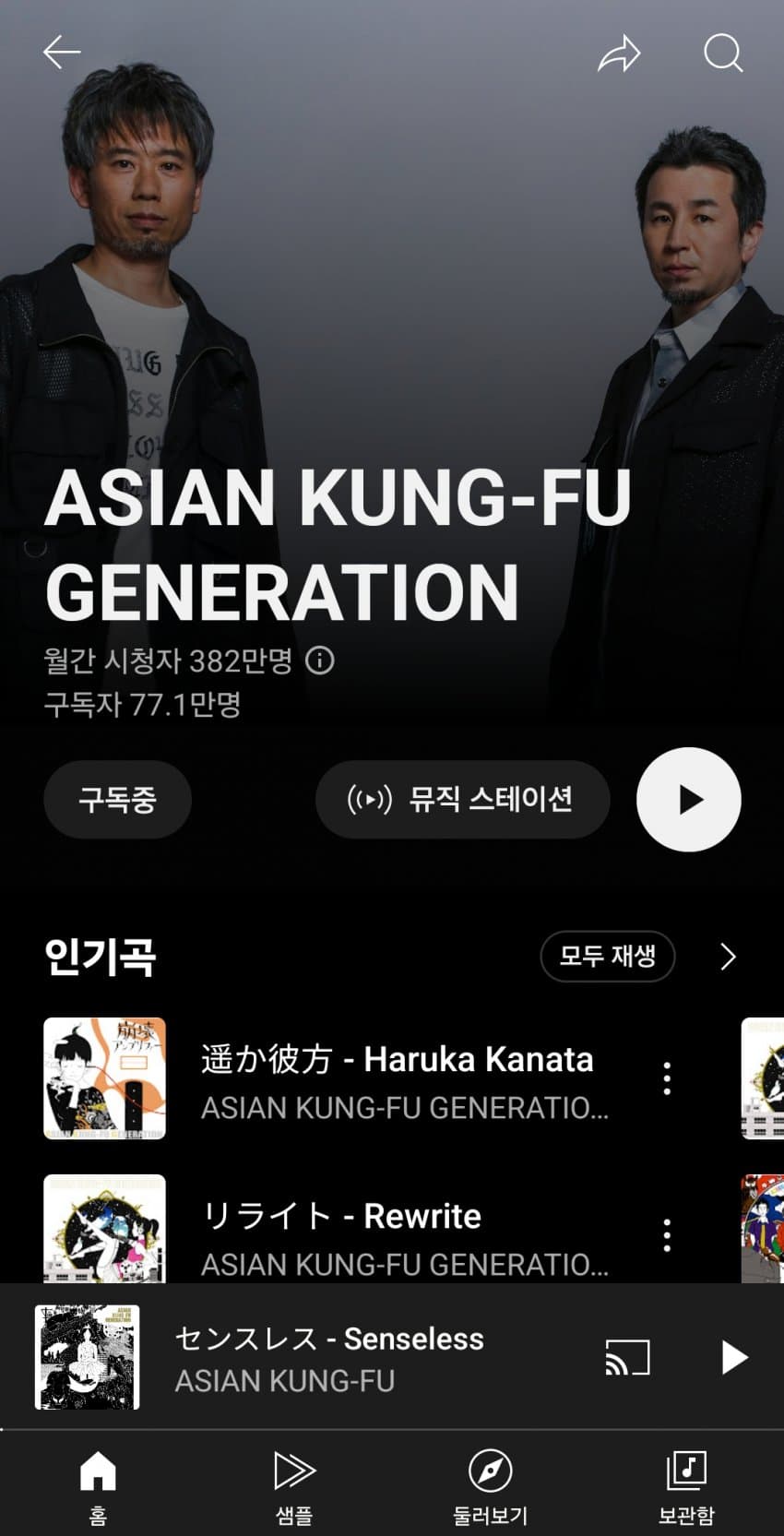Resume Senseless in the mini player
784x1536 pixels.
[x=733, y=1357]
